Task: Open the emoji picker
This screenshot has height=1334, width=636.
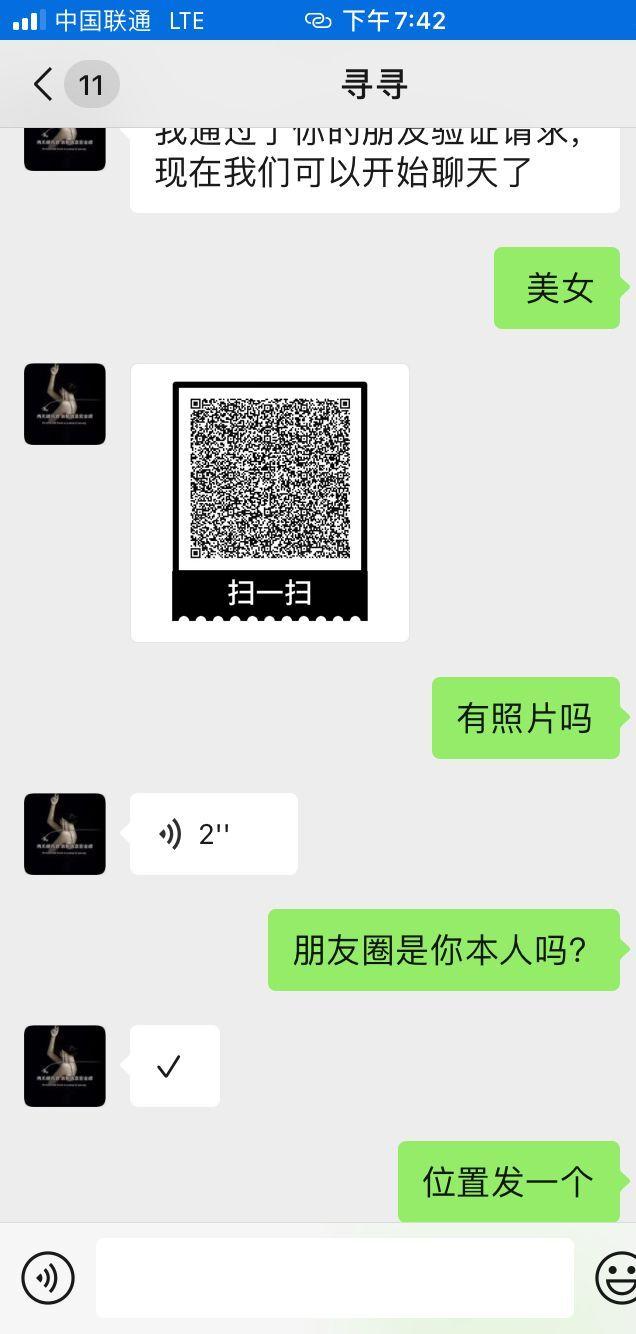Action: click(617, 1278)
